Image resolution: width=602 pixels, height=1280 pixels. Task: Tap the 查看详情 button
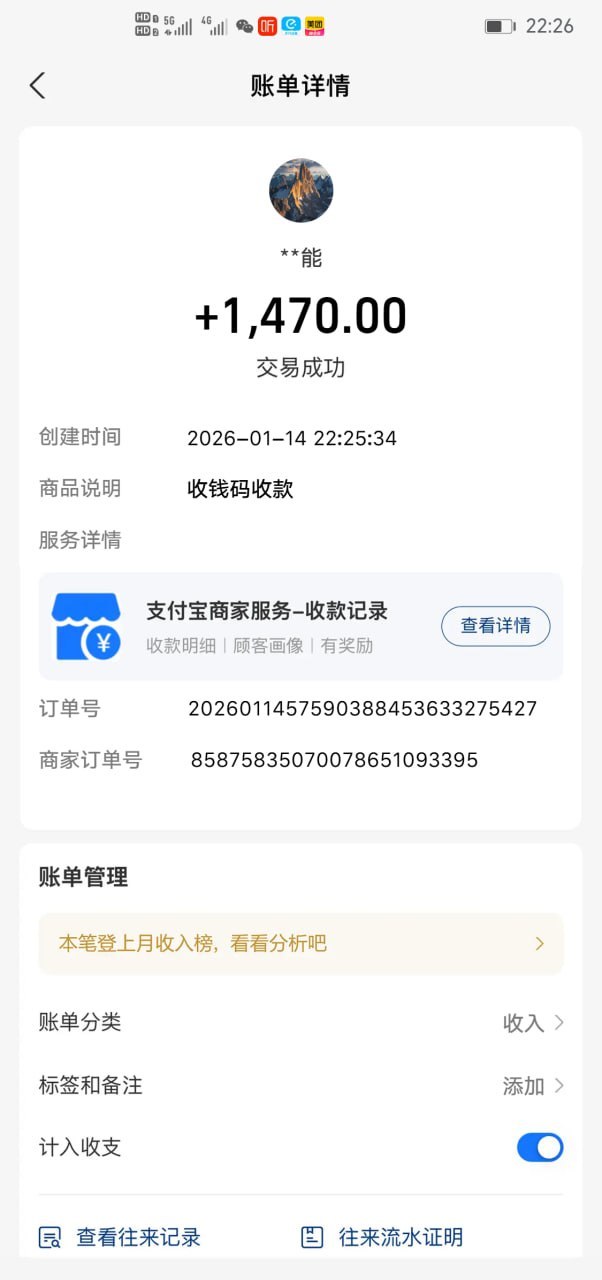point(495,626)
